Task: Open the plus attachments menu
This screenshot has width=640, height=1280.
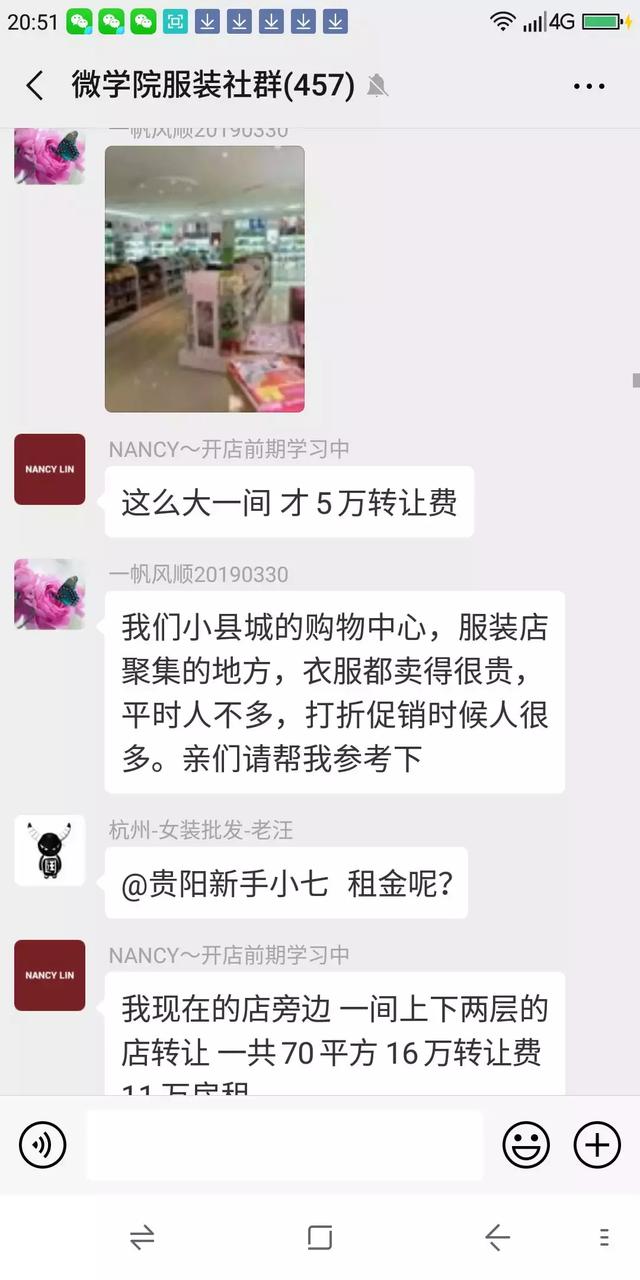Action: pos(597,1144)
